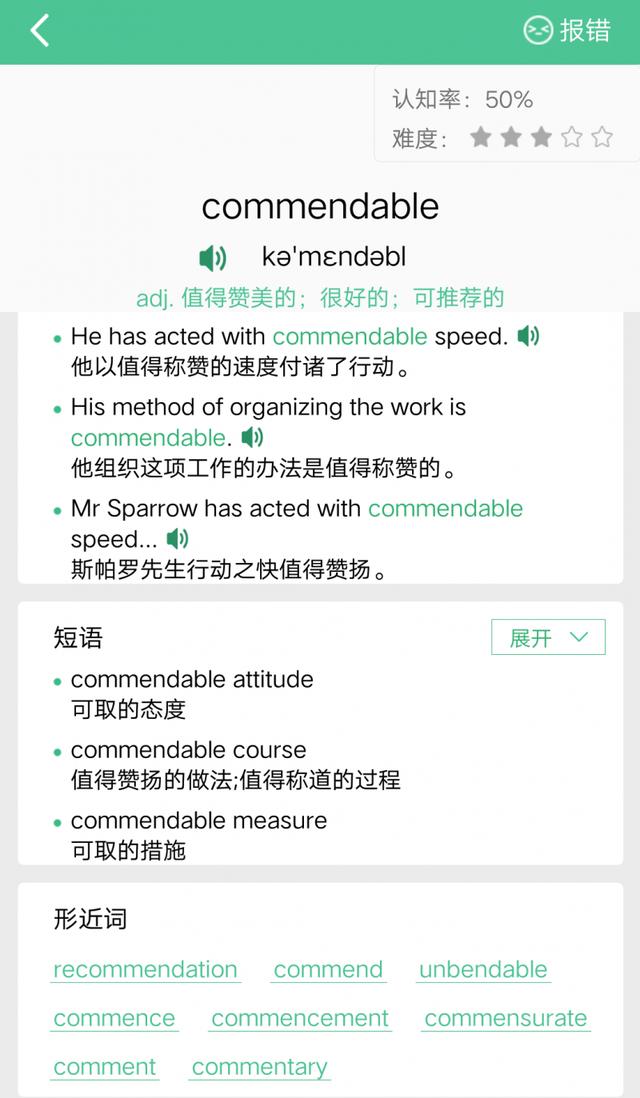Open the similar word unbendable
Viewport: 640px width, 1098px height.
click(x=483, y=970)
